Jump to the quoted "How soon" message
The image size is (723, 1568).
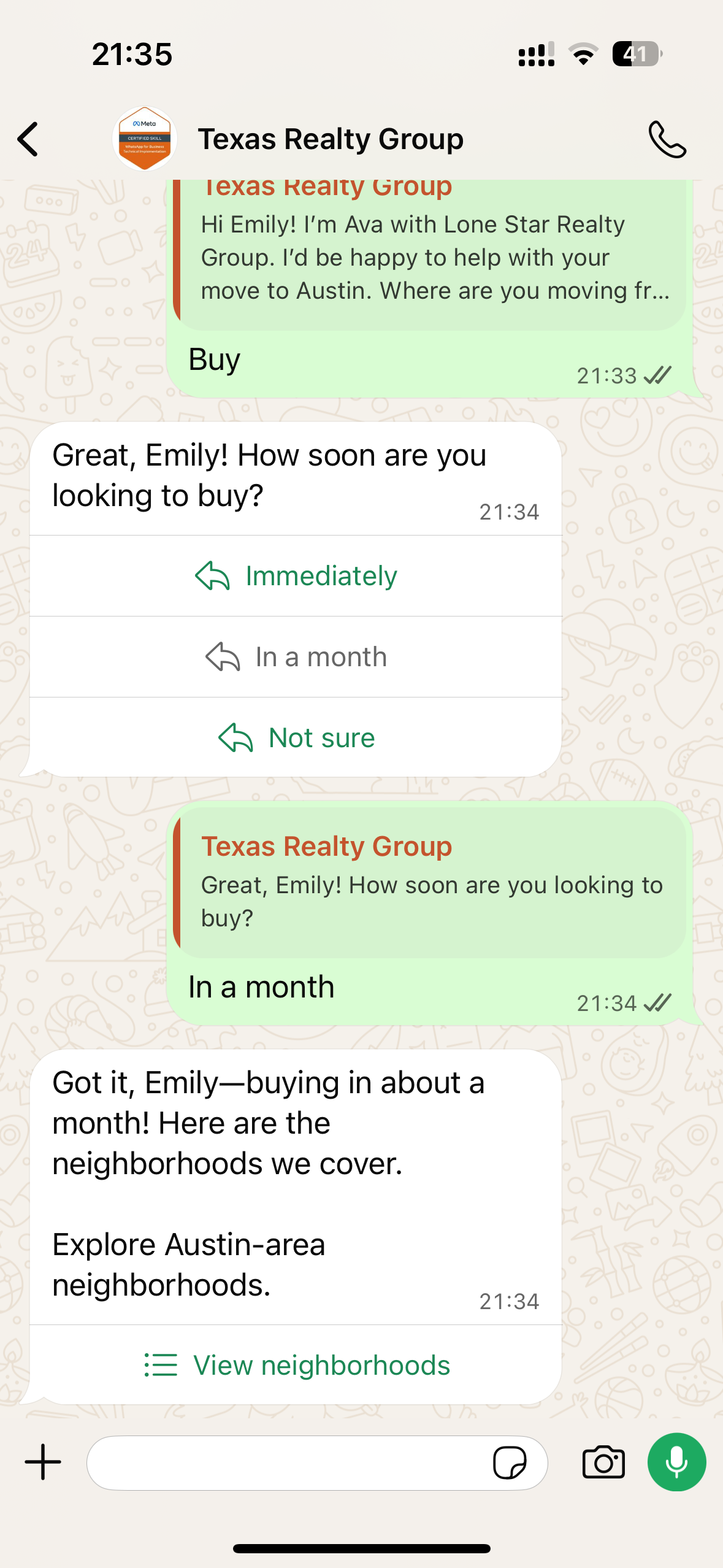click(430, 882)
